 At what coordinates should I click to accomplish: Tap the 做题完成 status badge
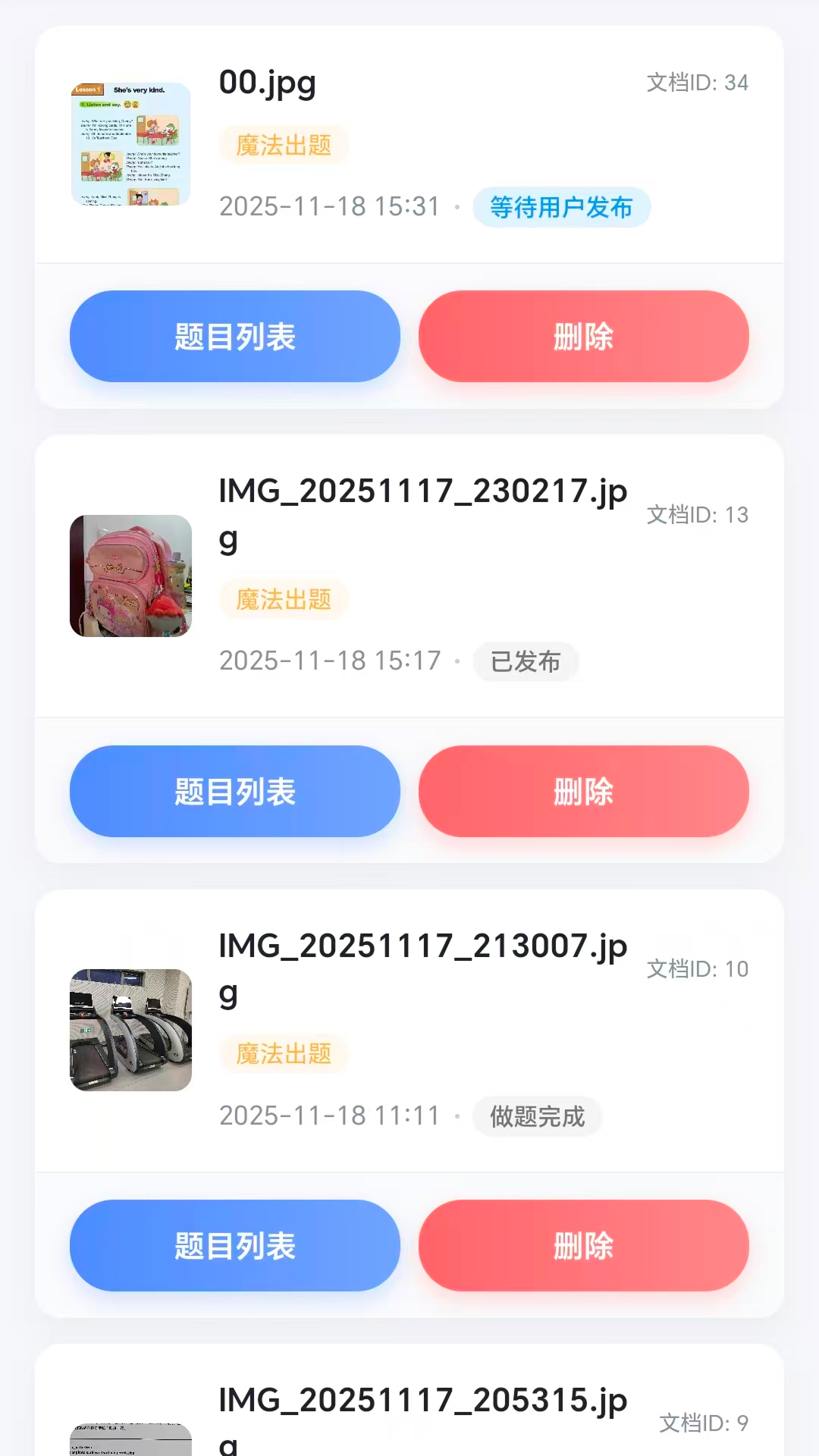pos(537,1116)
